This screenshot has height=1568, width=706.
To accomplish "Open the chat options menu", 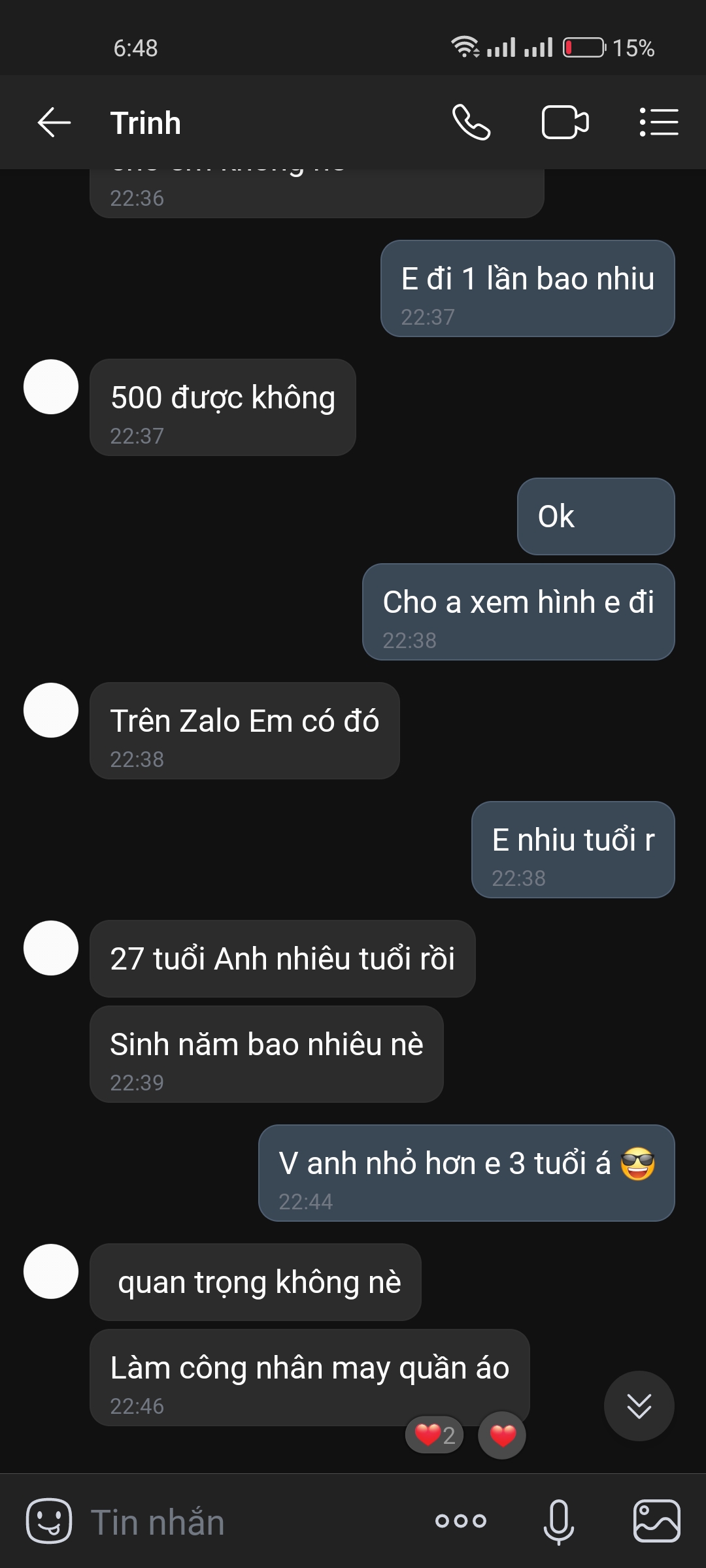I will (x=658, y=123).
